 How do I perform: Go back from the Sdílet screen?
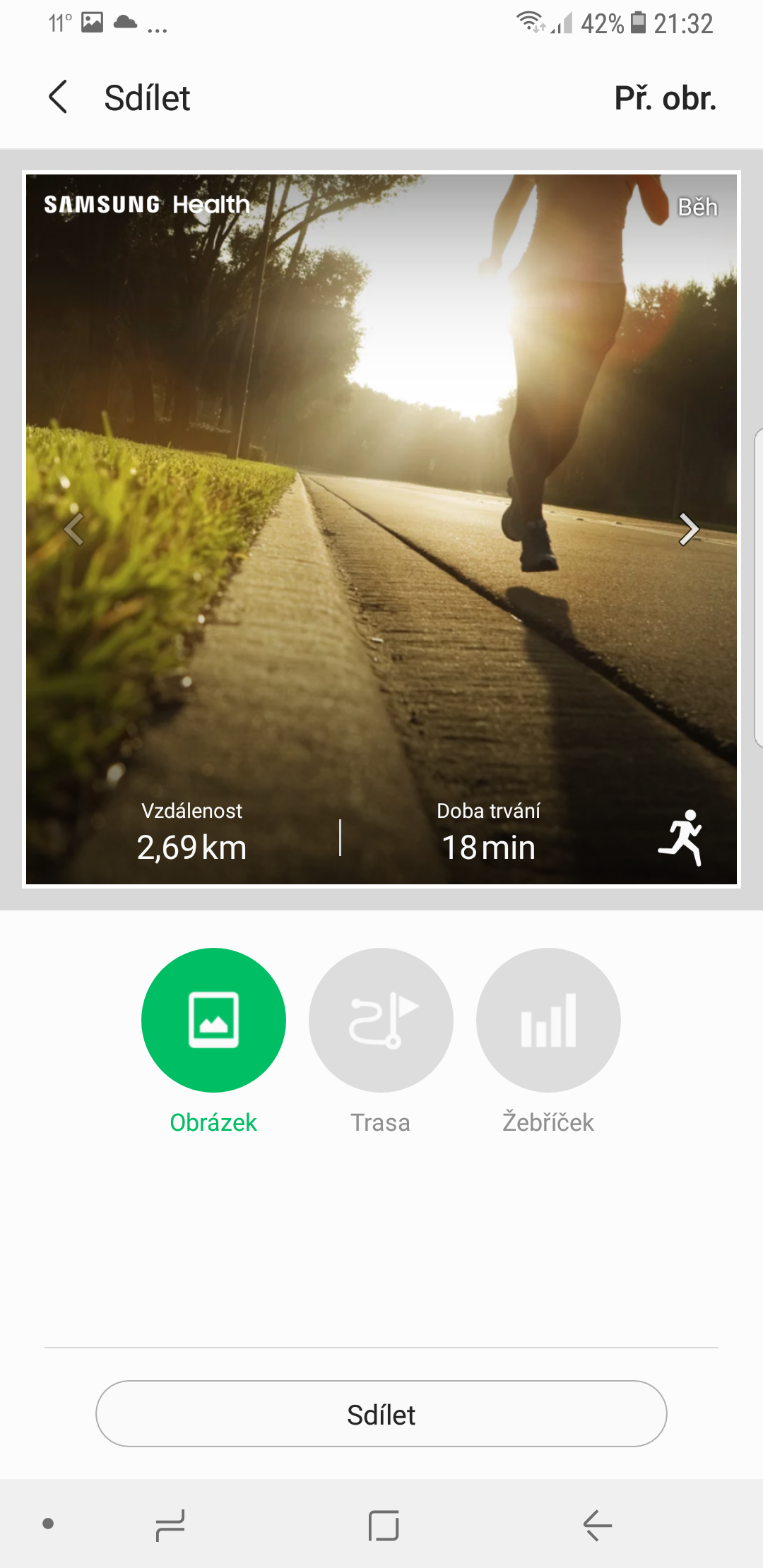pyautogui.click(x=59, y=97)
